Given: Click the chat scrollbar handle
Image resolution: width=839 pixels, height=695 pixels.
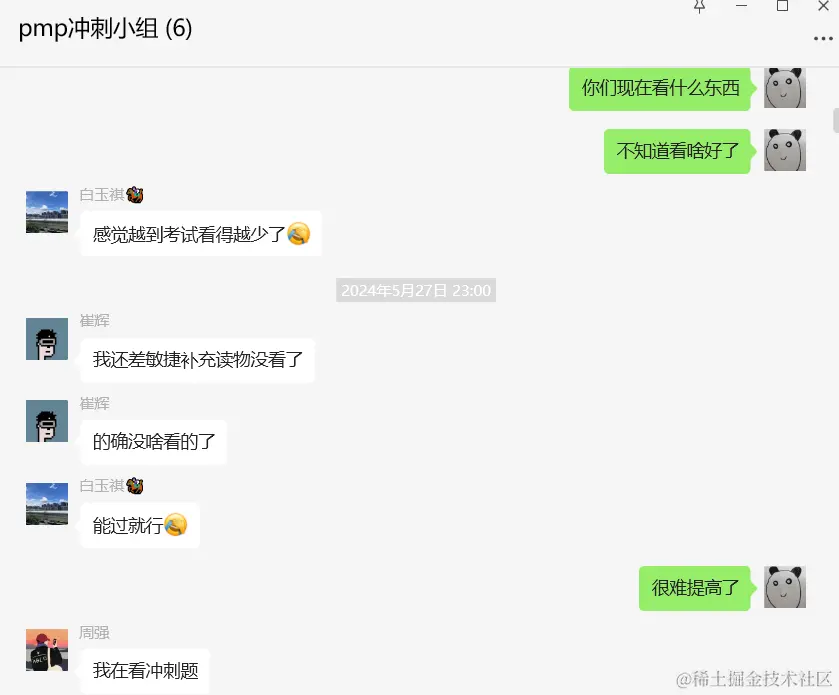Looking at the screenshot, I should point(835,120).
